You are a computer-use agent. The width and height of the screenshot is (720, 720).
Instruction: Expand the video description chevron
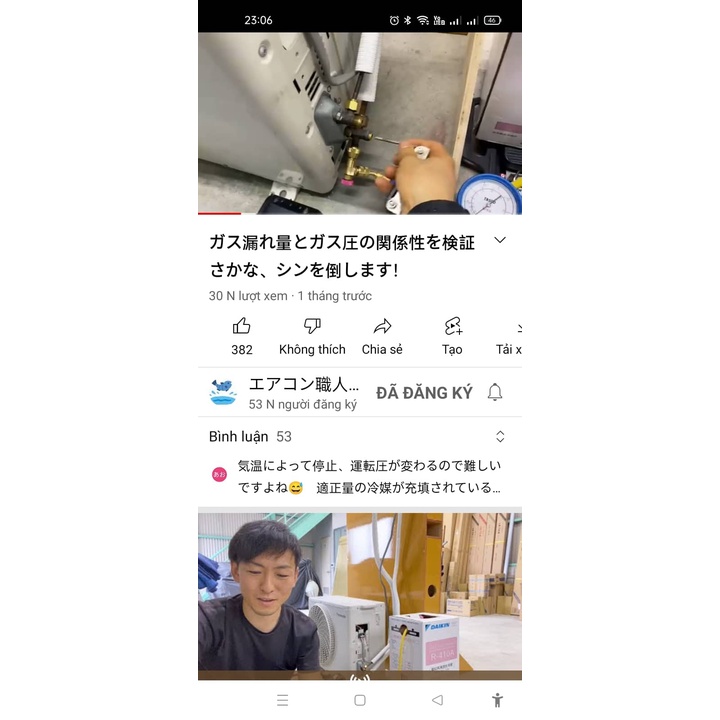click(500, 241)
